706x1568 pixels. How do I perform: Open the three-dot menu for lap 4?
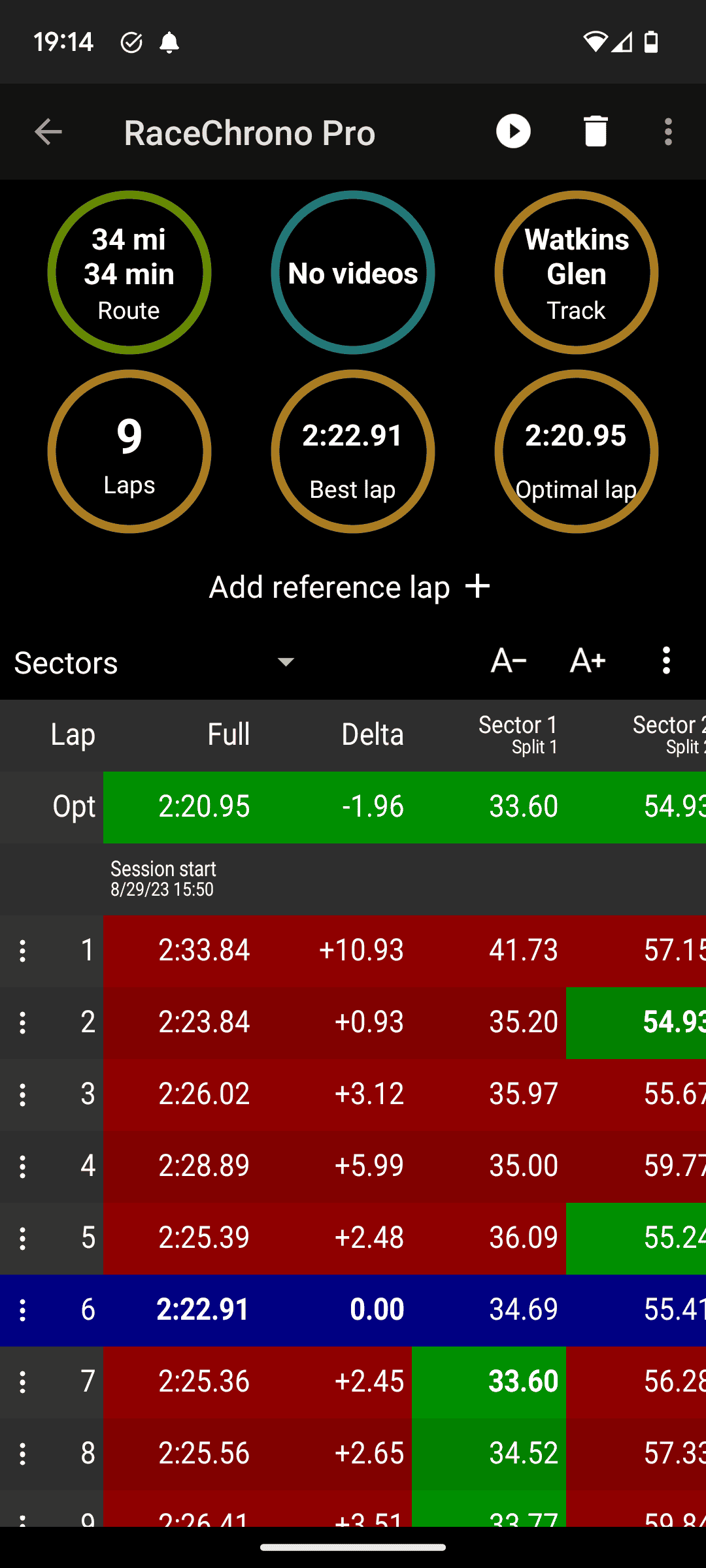pos(23,1166)
